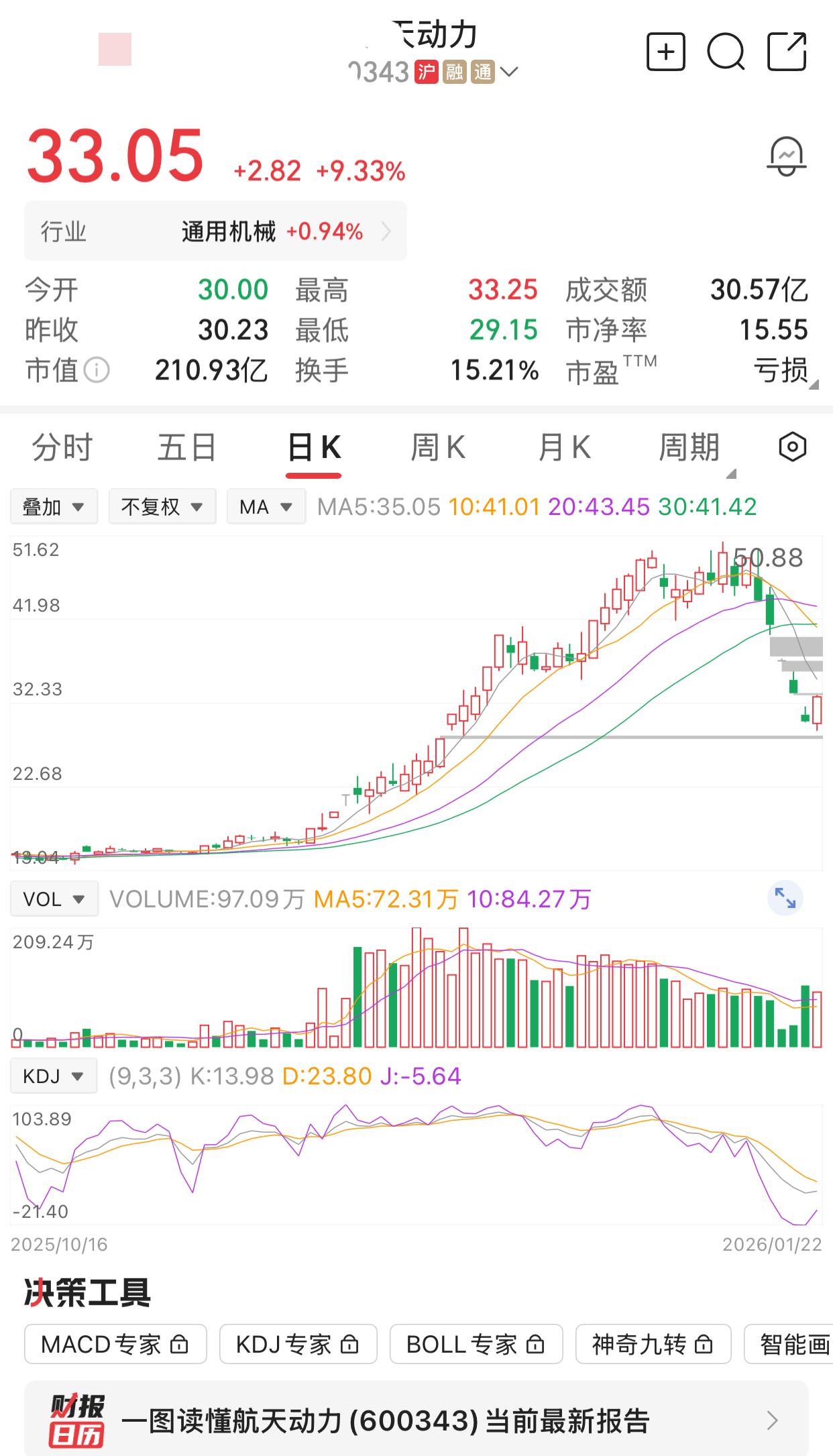The width and height of the screenshot is (833, 1456).
Task: Expand the volume chart to fullscreen
Action: 786,897
